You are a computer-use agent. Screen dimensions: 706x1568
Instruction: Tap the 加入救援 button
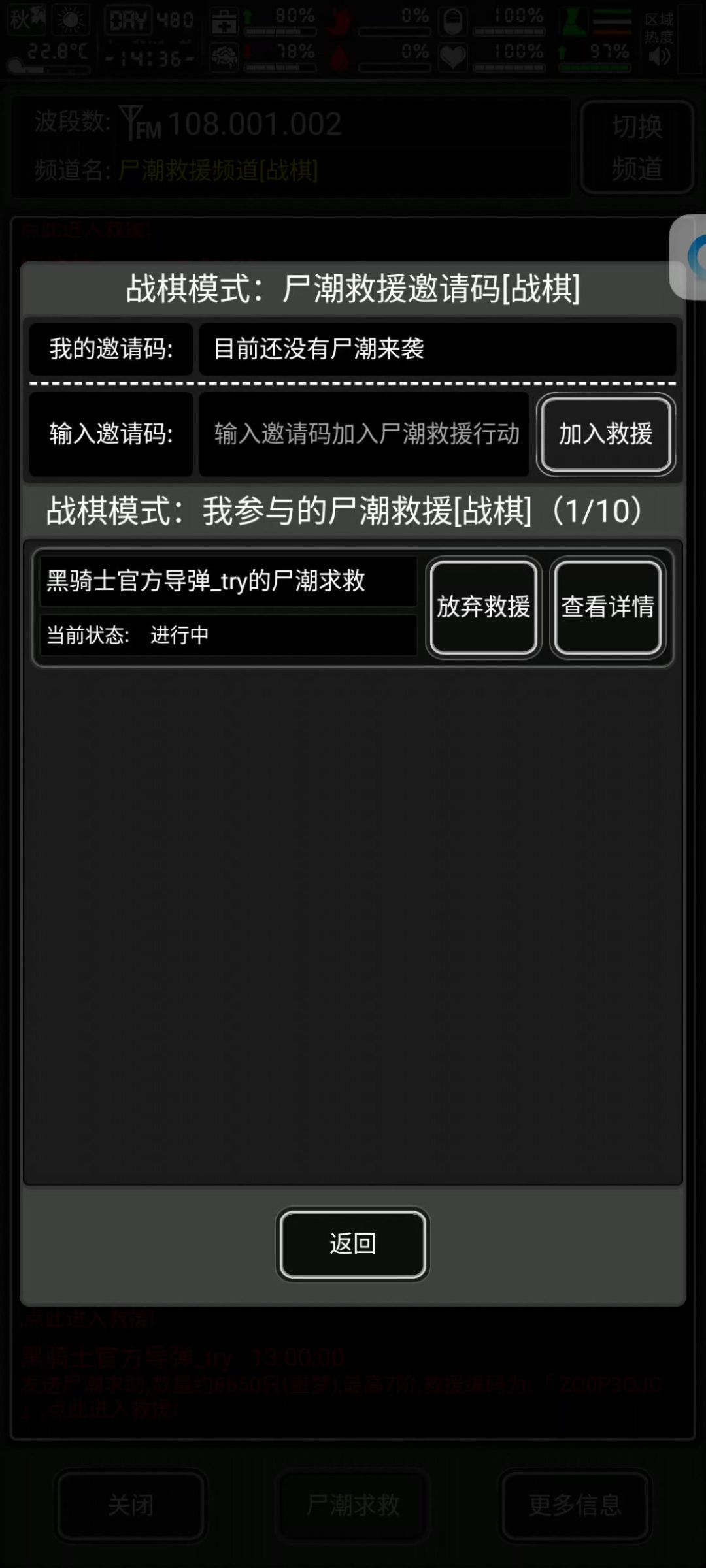pos(606,434)
